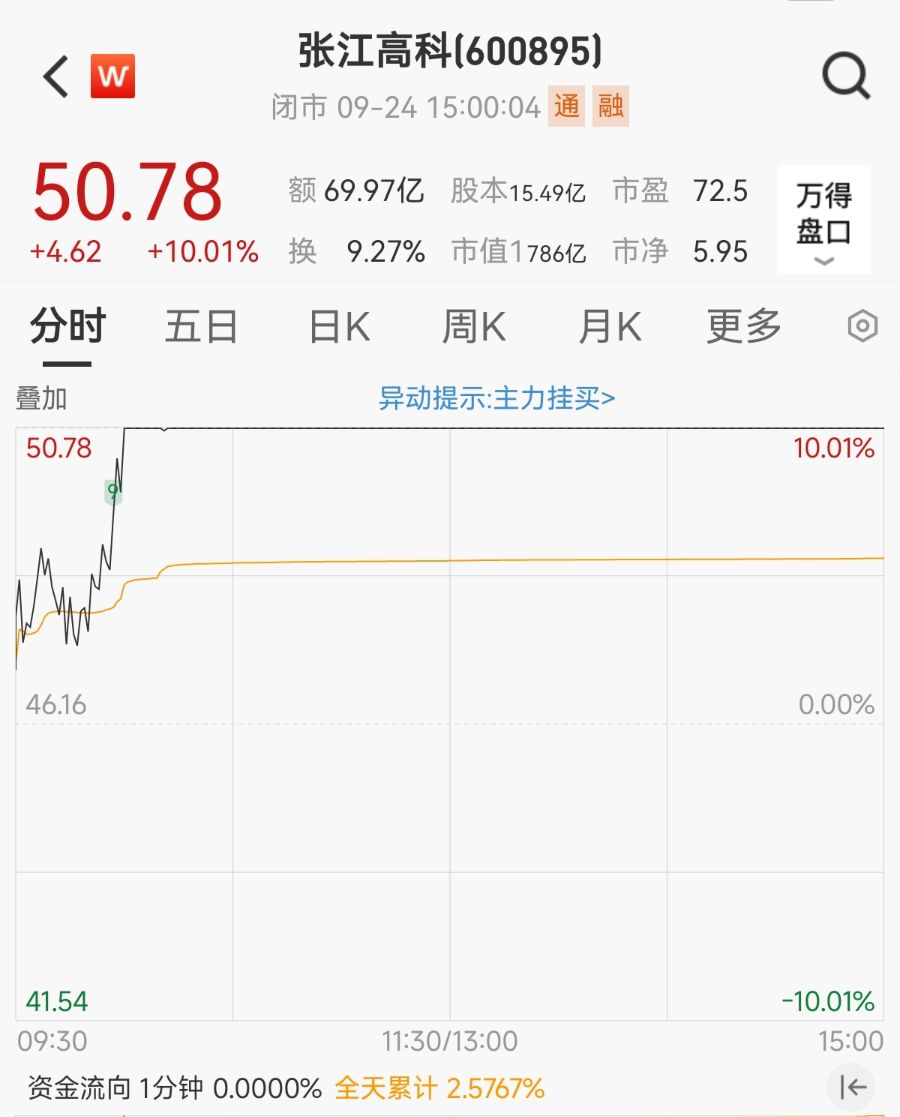The height and width of the screenshot is (1117, 900).
Task: Open the stock search magnifier
Action: point(846,76)
